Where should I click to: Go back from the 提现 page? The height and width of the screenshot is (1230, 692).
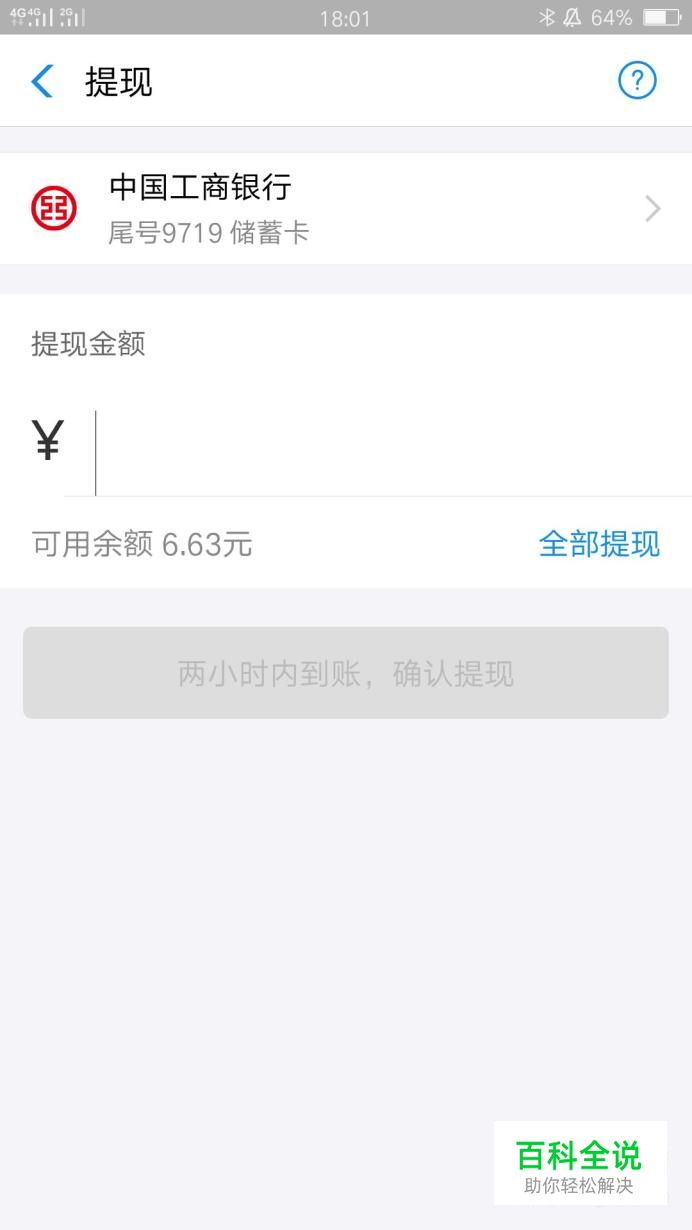[42, 81]
